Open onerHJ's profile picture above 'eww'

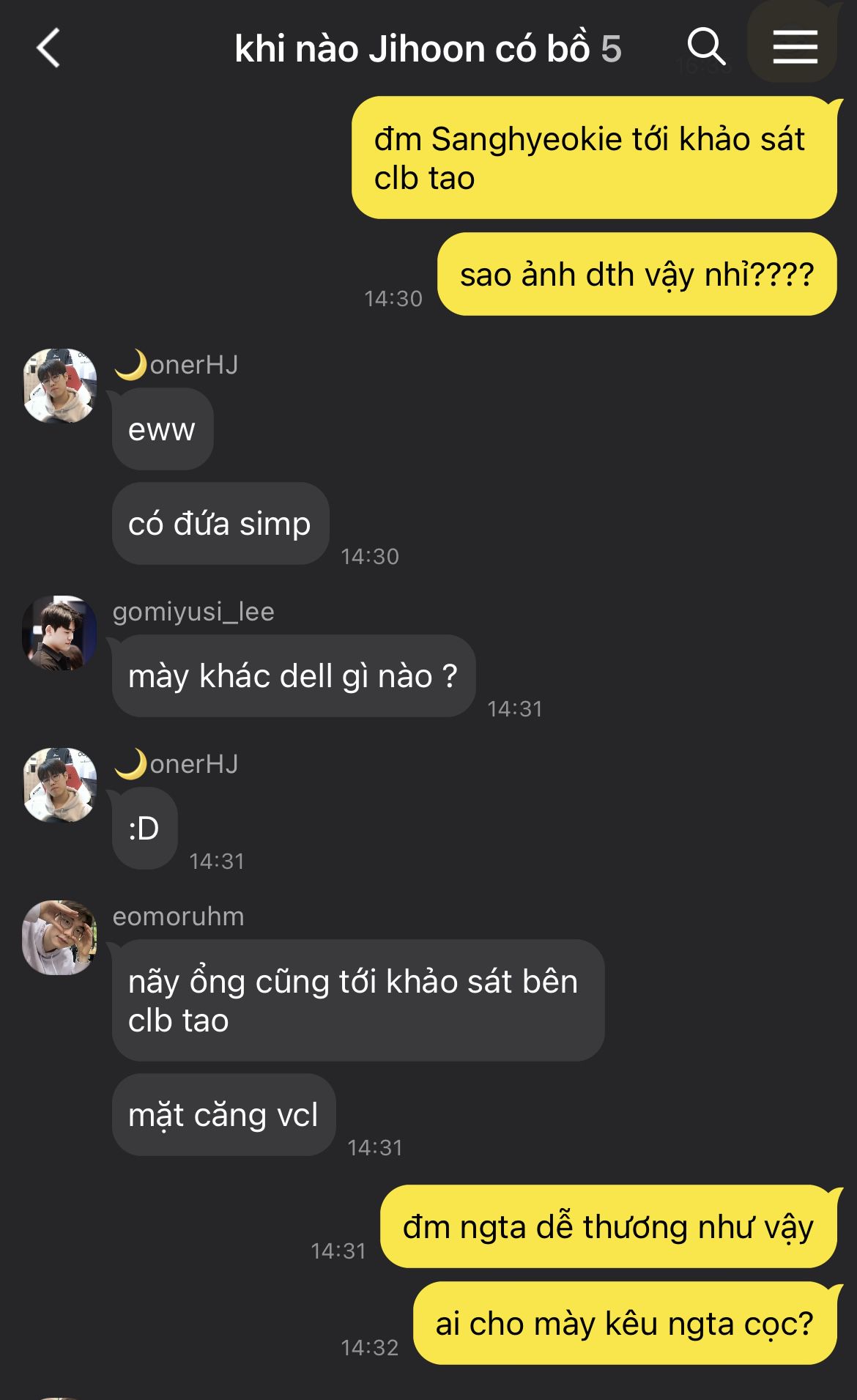(x=60, y=386)
